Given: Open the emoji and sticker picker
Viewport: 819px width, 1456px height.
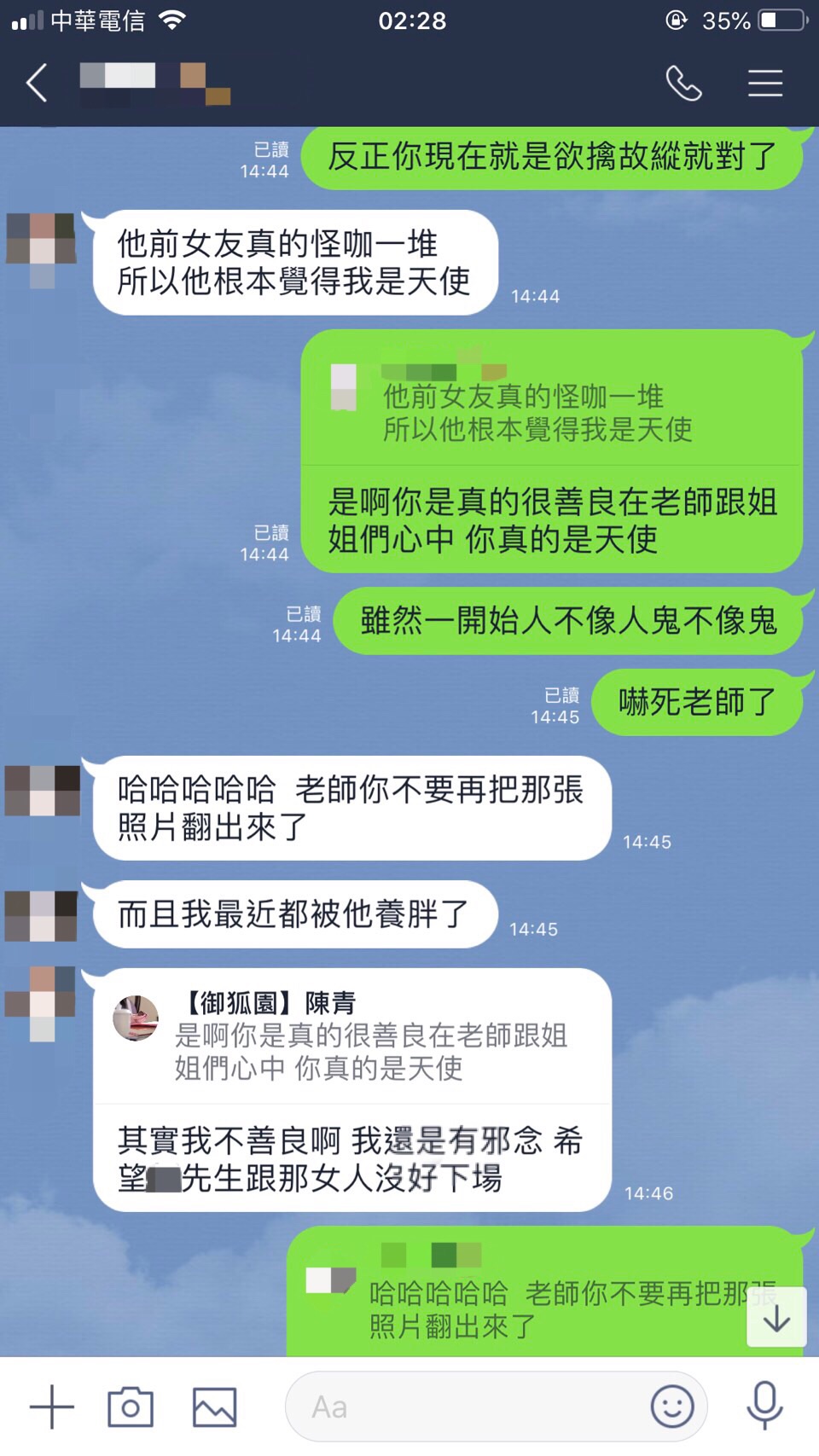Looking at the screenshot, I should 672,1407.
